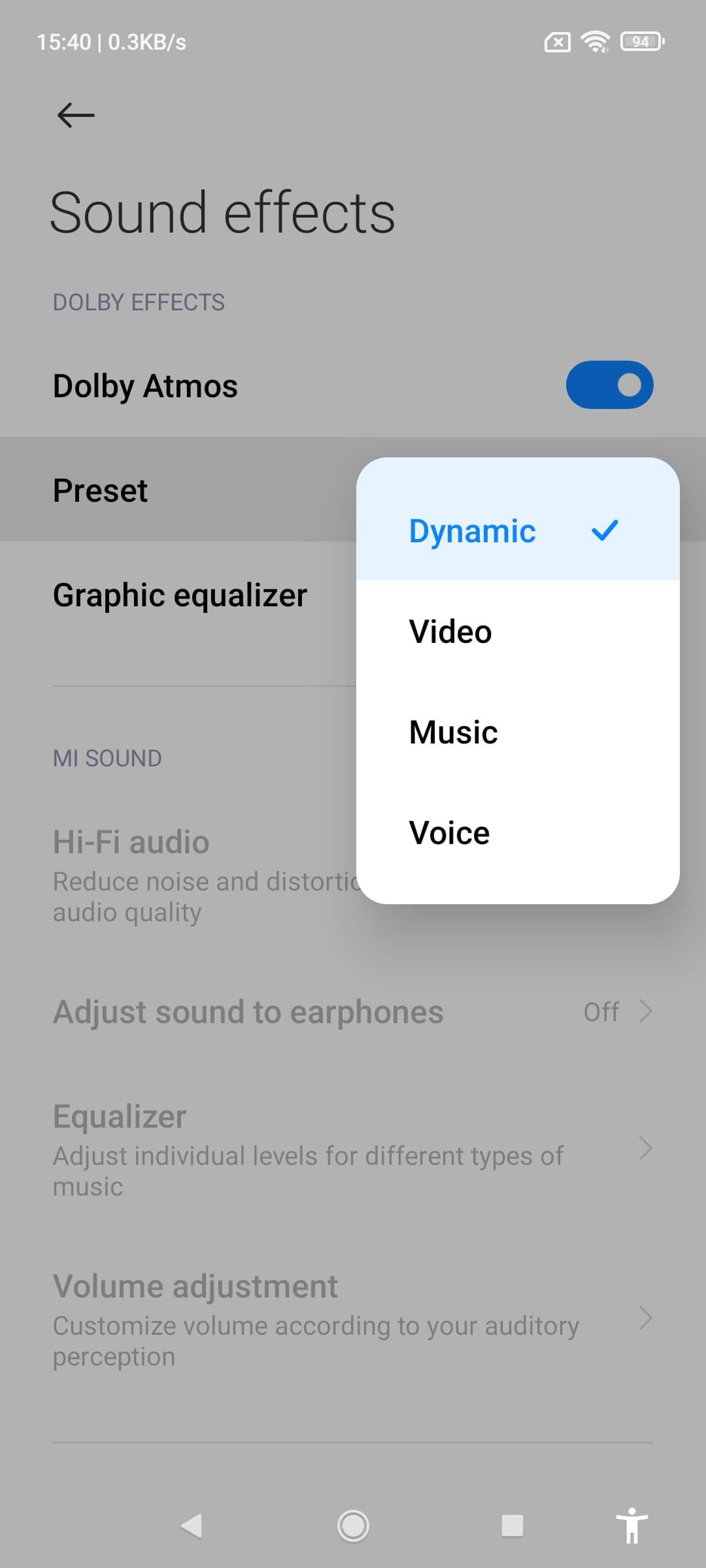
Task: Keep the Dynamic preset selected
Action: click(x=516, y=531)
